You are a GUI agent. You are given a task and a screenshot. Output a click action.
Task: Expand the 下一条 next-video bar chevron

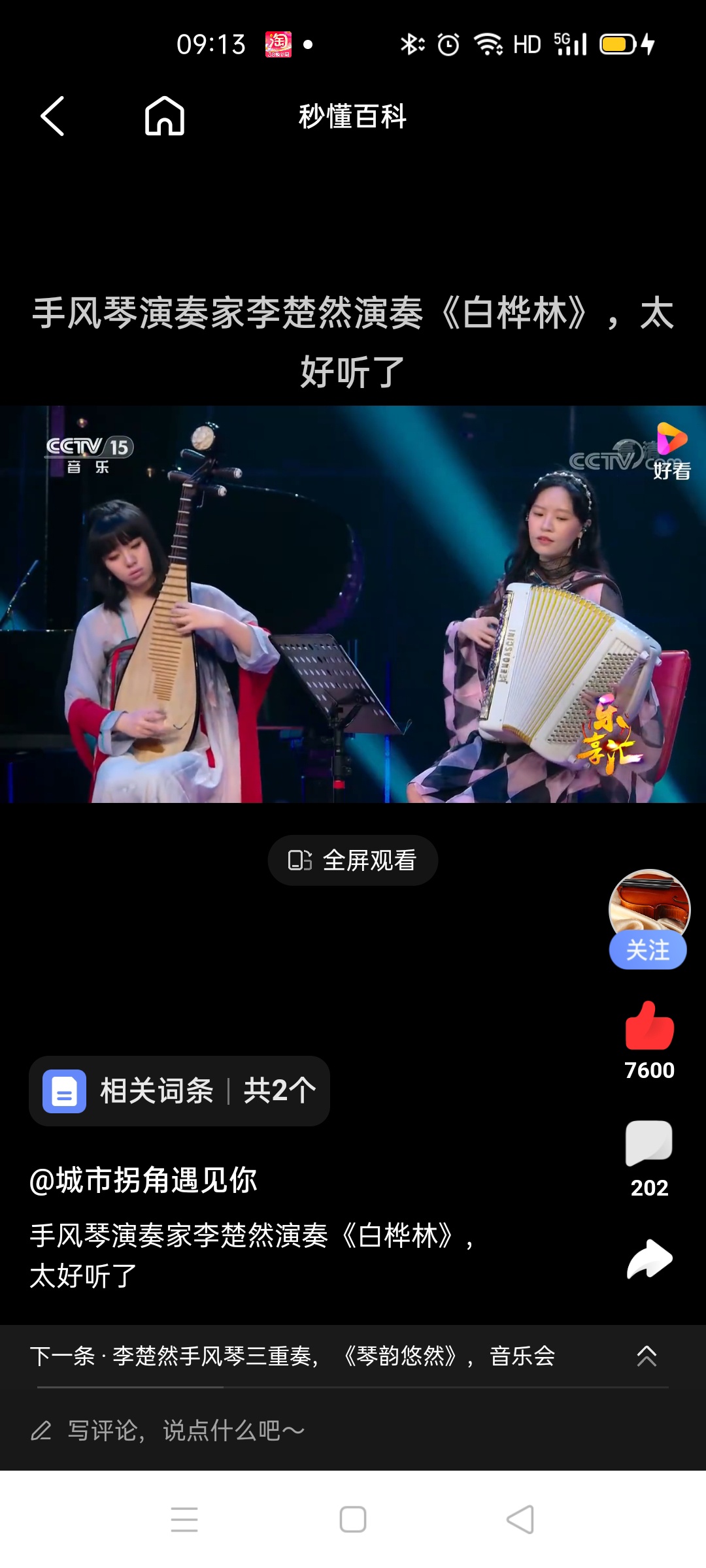[647, 1356]
